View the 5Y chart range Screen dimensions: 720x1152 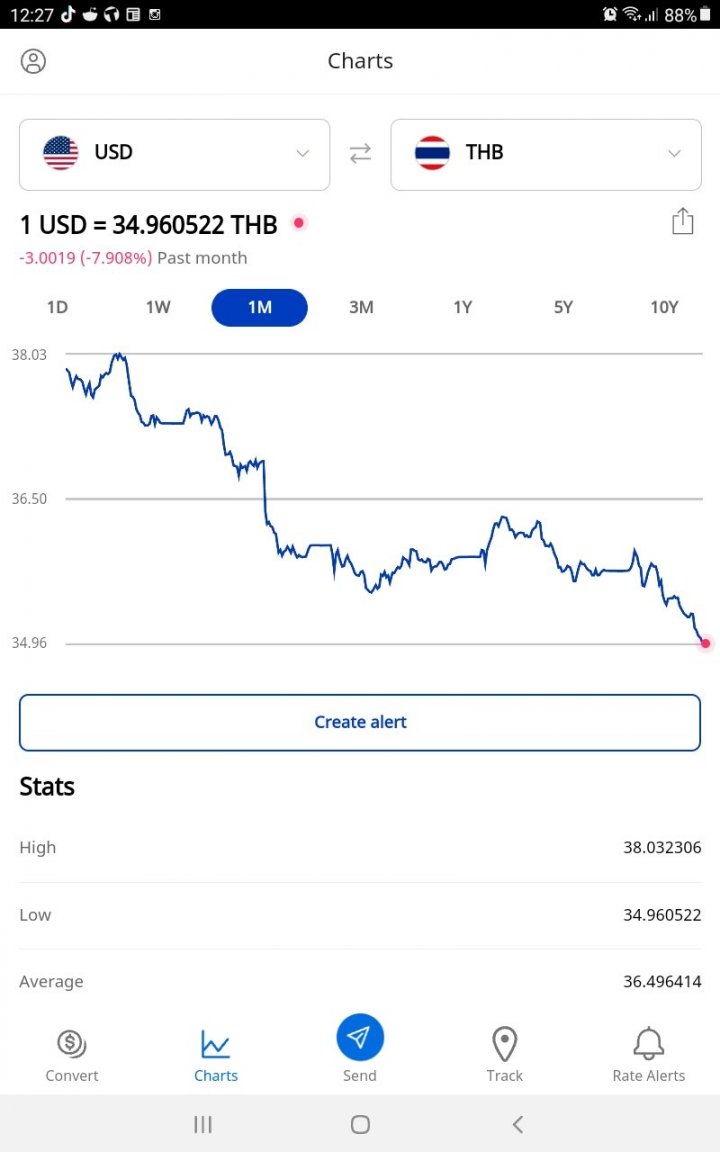point(564,307)
